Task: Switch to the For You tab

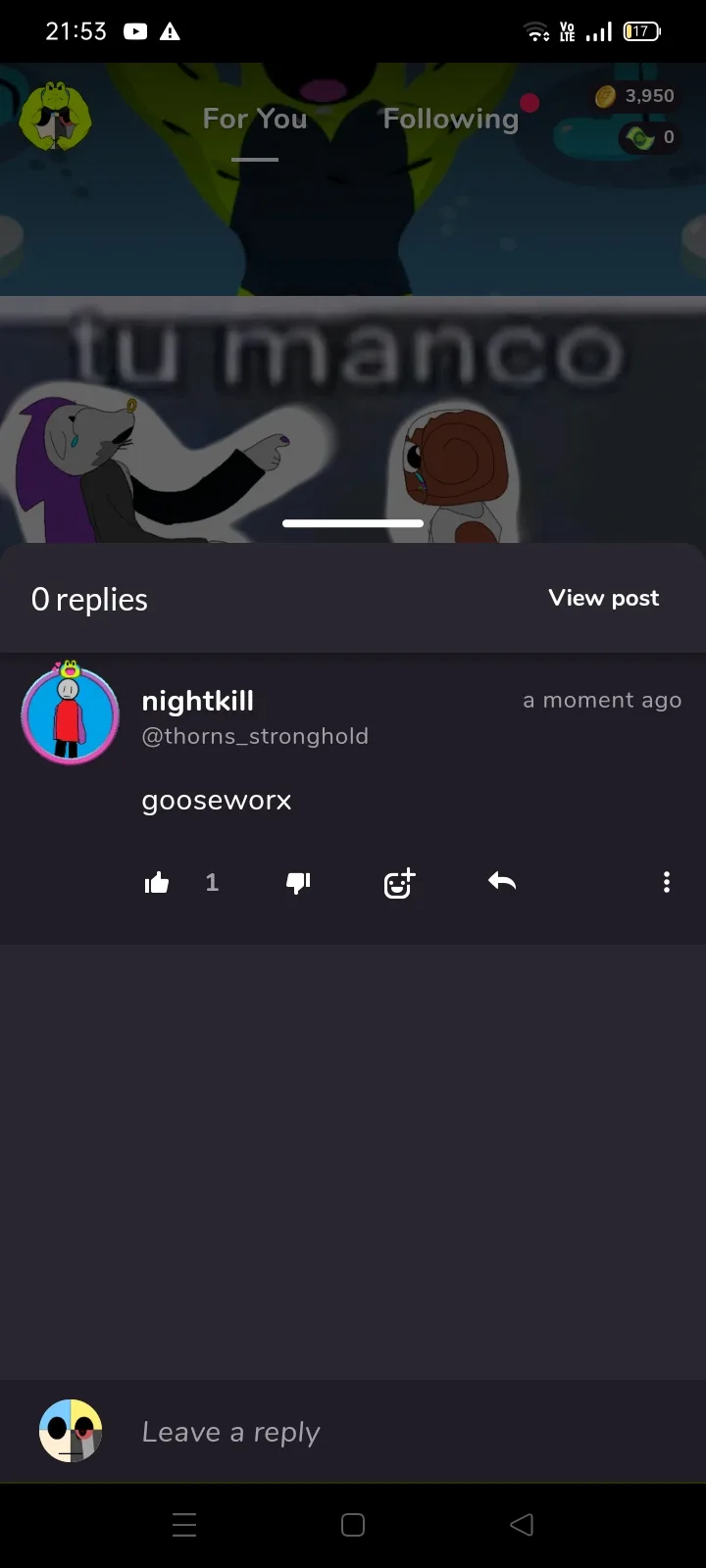Action: pyautogui.click(x=255, y=119)
